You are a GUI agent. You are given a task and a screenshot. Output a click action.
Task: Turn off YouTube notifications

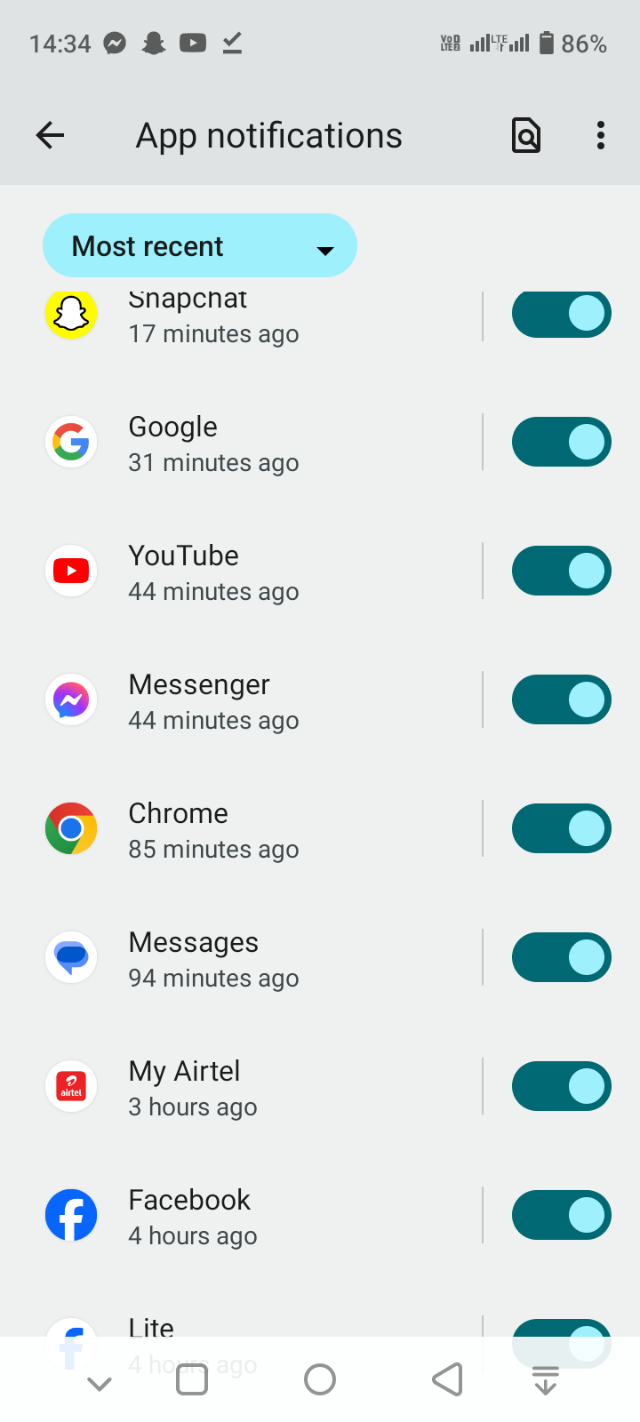561,571
